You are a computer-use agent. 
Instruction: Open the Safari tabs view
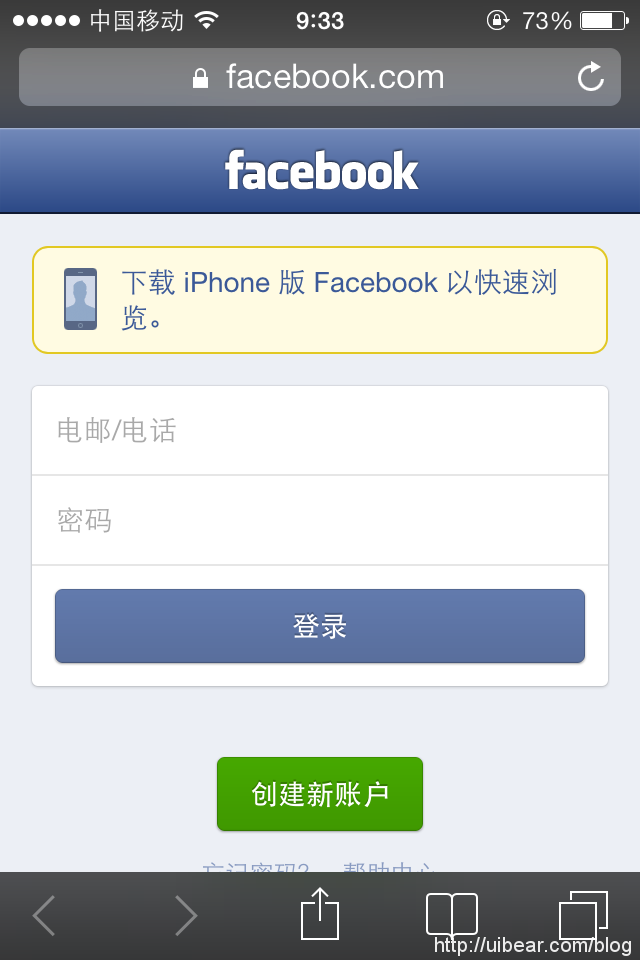click(x=583, y=915)
